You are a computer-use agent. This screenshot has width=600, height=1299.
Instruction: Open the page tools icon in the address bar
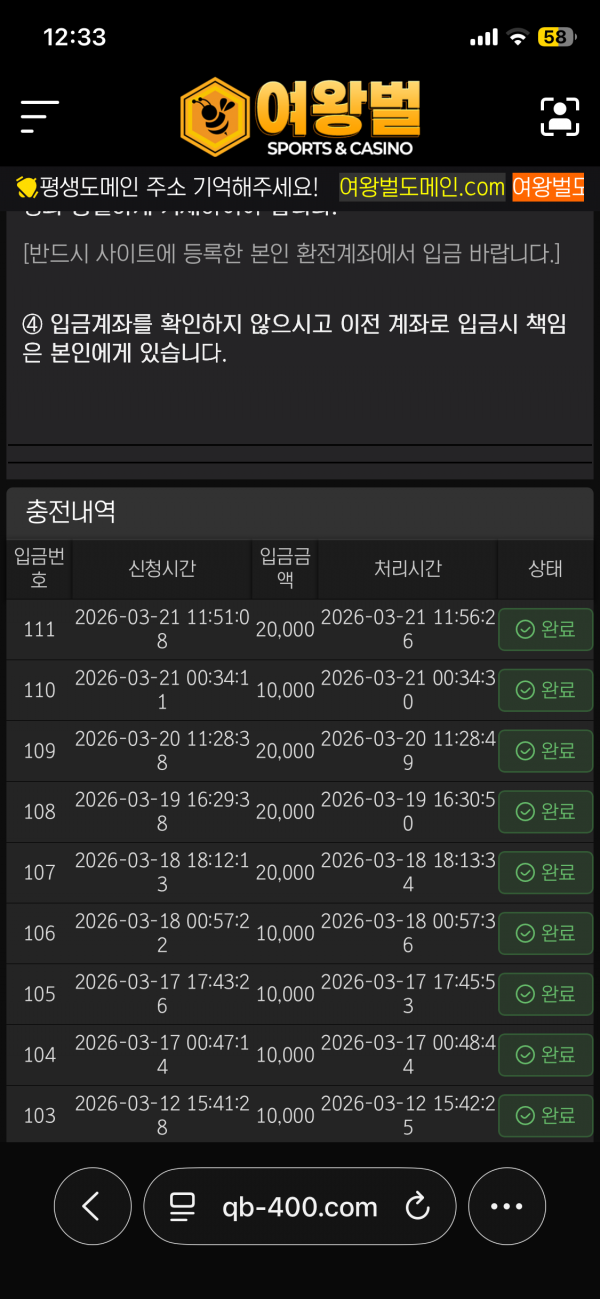click(x=182, y=1207)
